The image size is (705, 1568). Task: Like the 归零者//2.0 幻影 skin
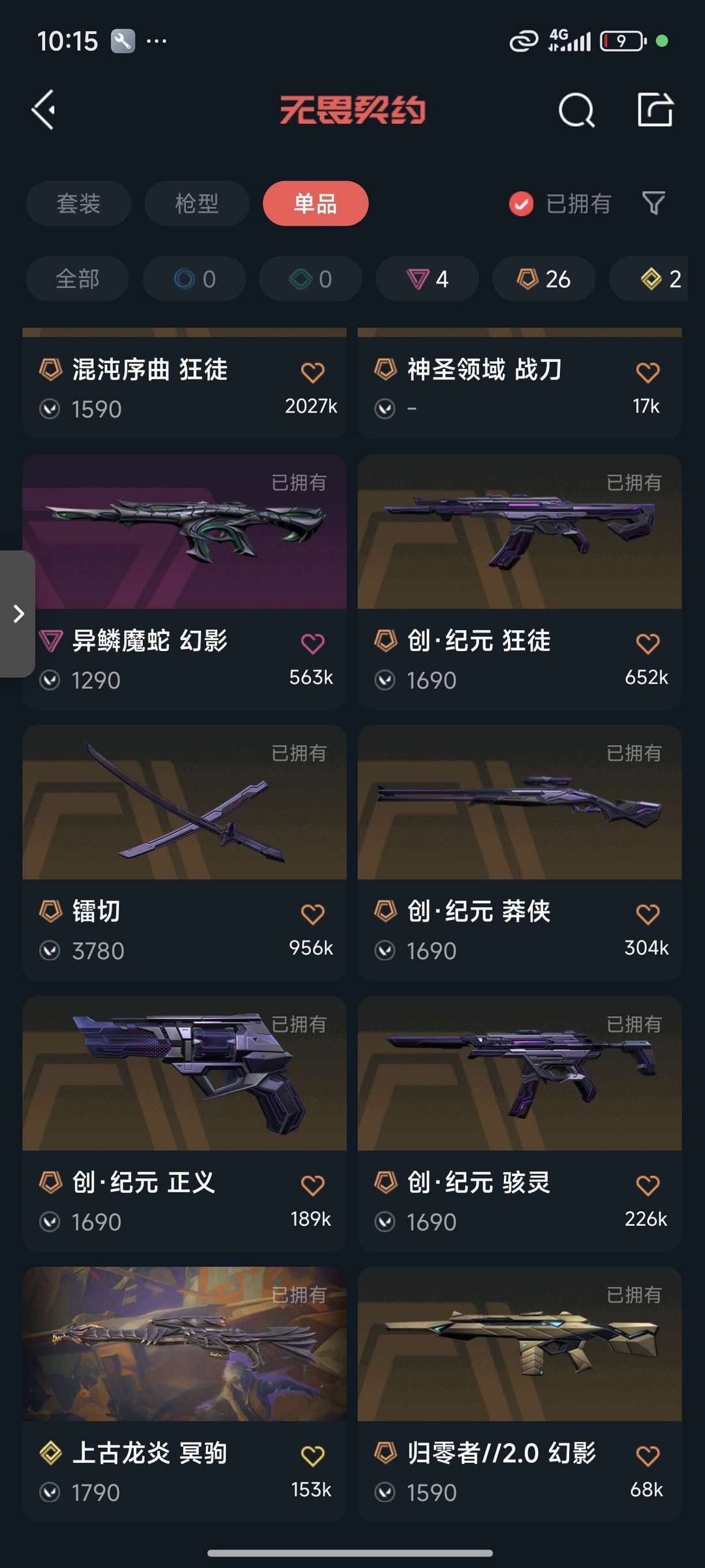pyautogui.click(x=648, y=1456)
